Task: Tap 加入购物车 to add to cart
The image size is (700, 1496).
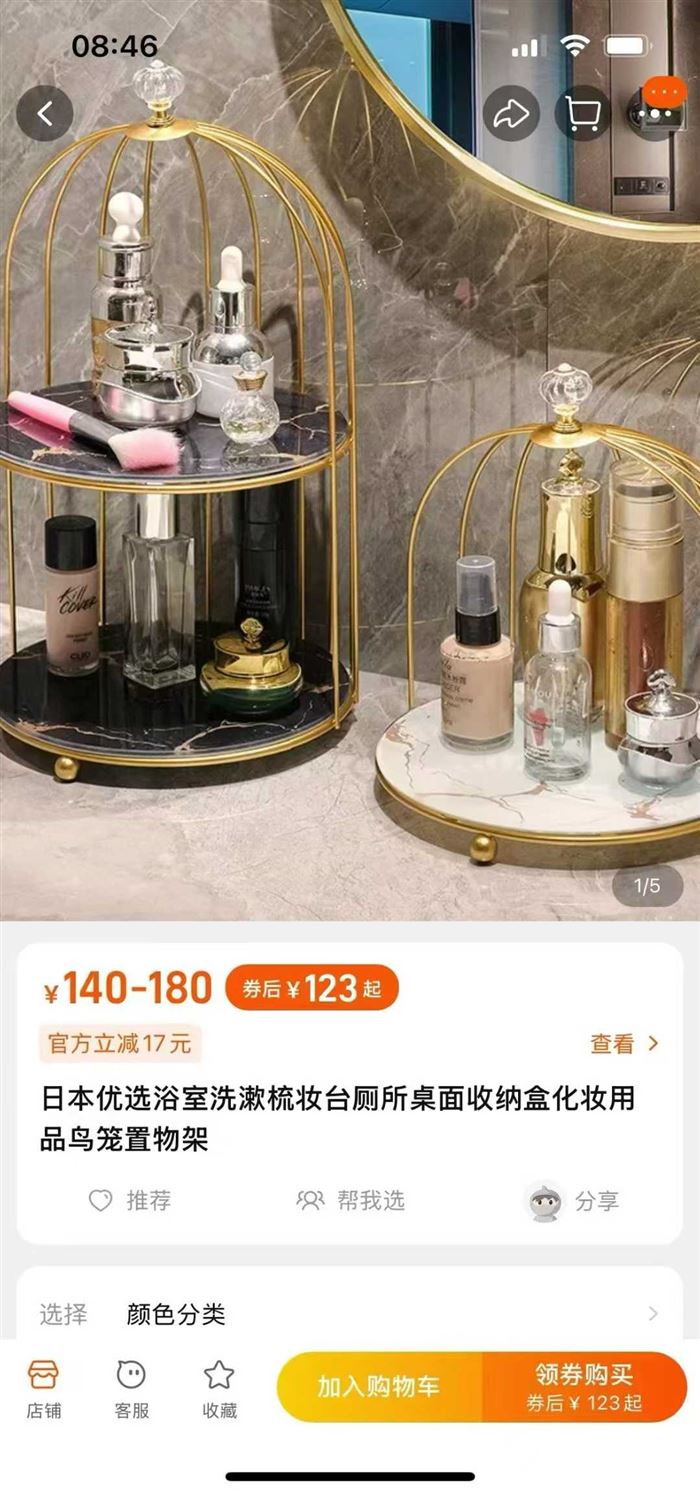Action: coord(379,1387)
